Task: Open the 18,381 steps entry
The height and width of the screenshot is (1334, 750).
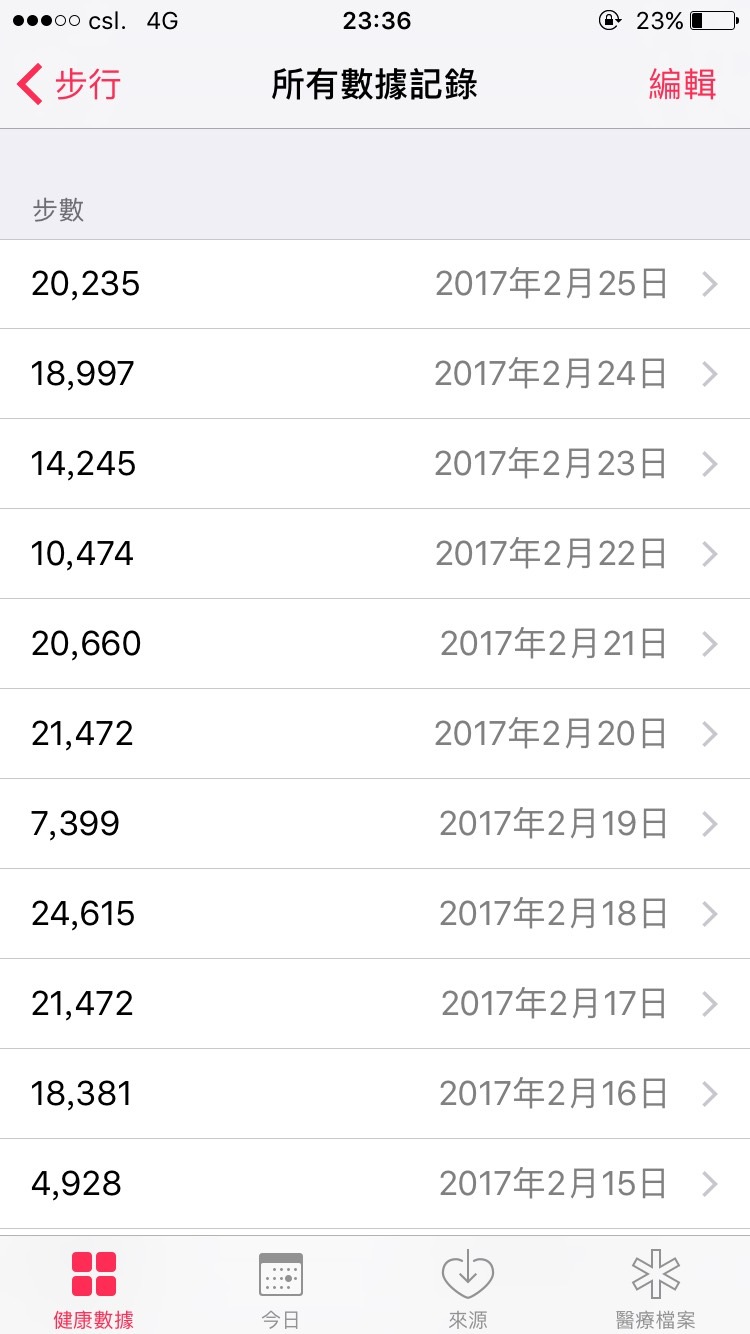Action: click(x=375, y=1094)
